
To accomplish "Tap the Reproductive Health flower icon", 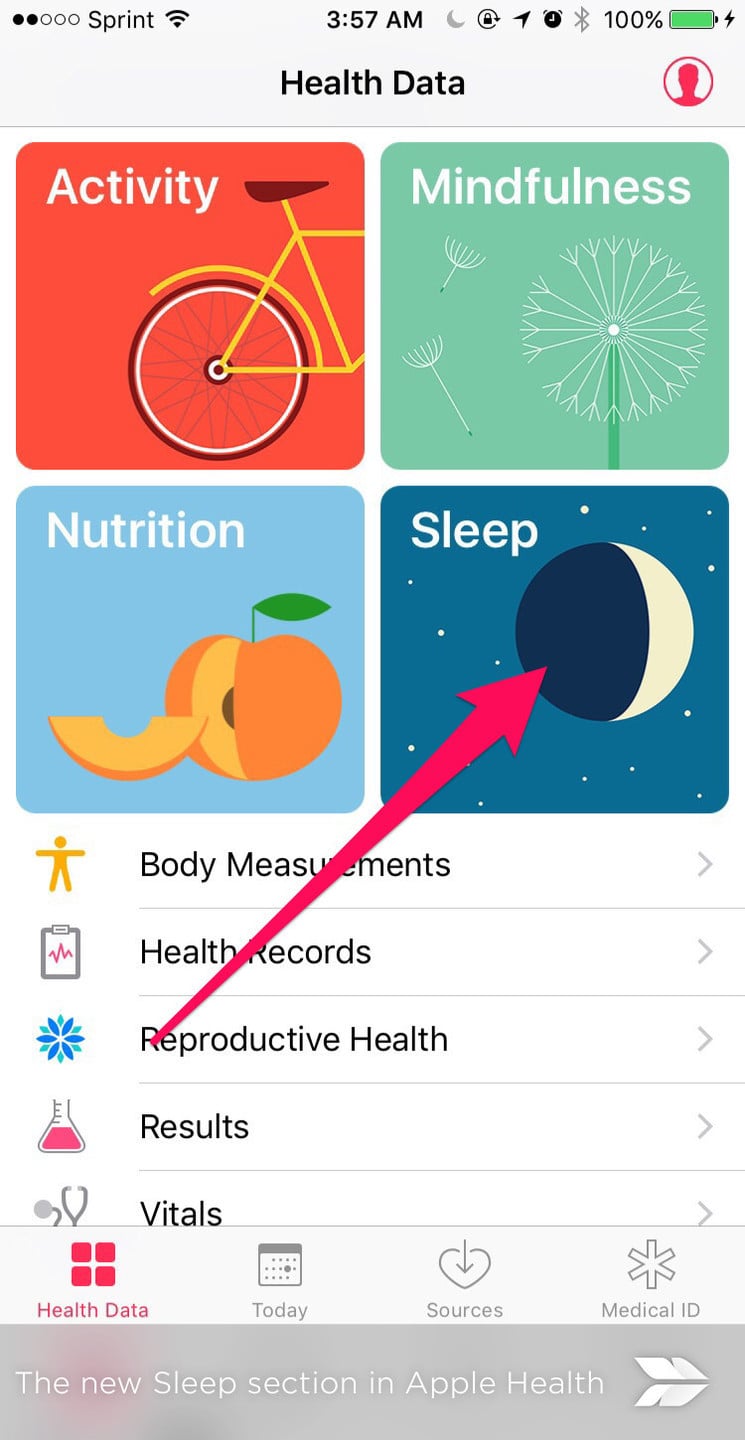I will pyautogui.click(x=60, y=1038).
